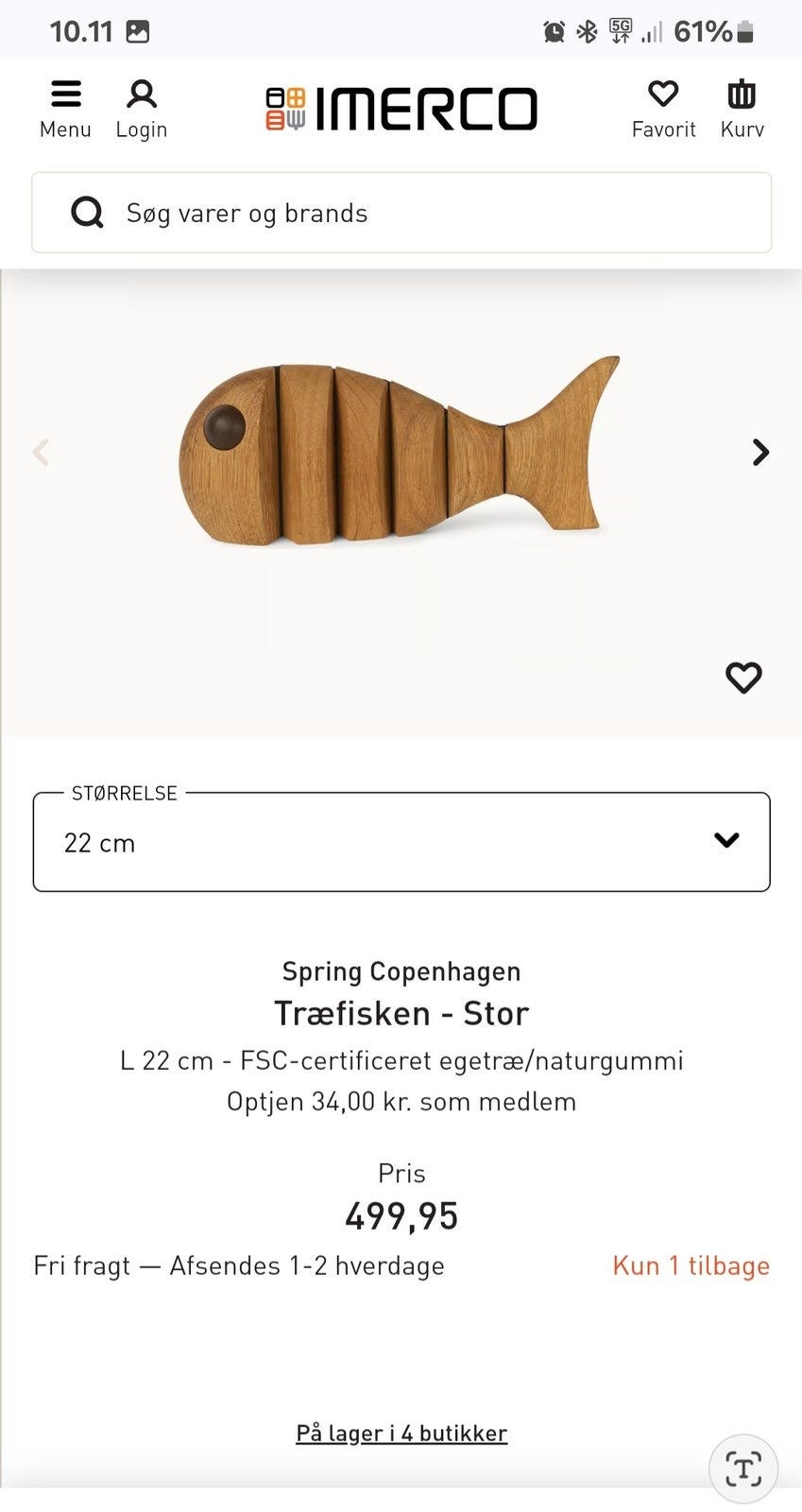Open the STØRRELSE size dropdown
Image resolution: width=802 pixels, height=1512 pixels.
pos(401,842)
